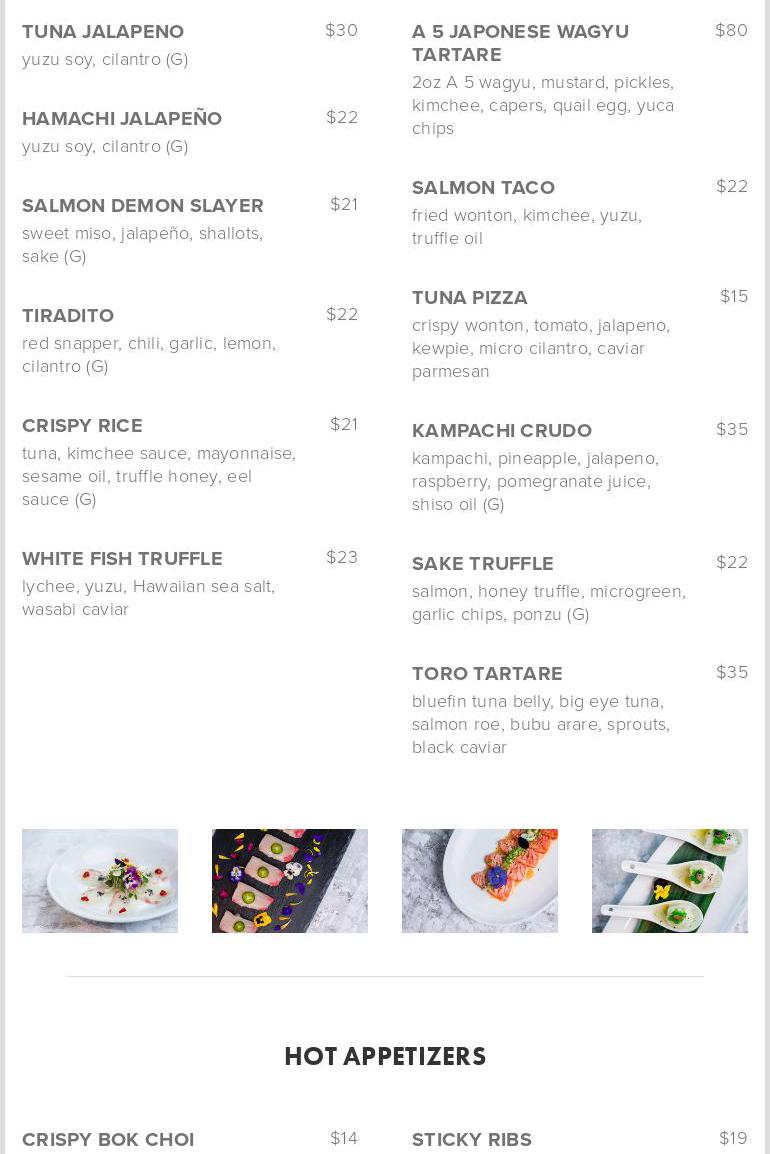770x1154 pixels.
Task: View the jalapeño-topped fish on black slate photo
Action: click(x=290, y=881)
